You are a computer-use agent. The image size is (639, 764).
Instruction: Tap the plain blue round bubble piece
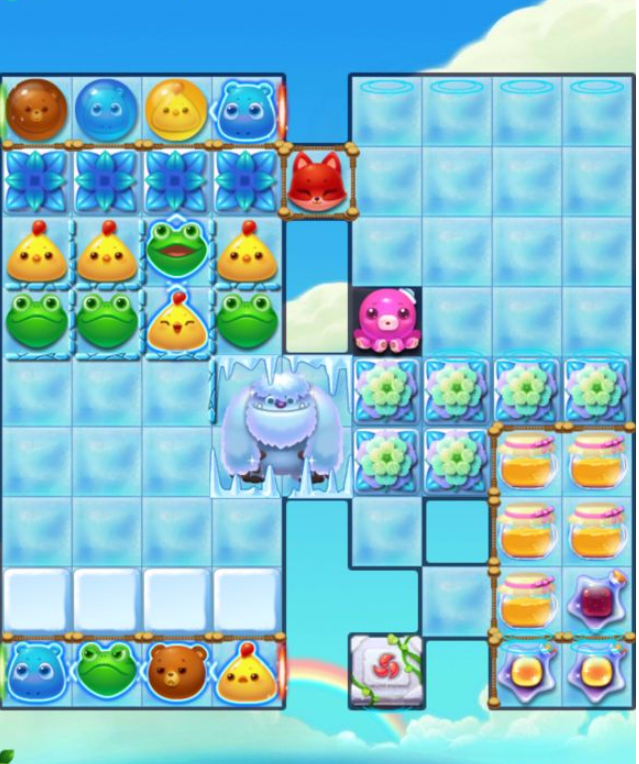106,109
